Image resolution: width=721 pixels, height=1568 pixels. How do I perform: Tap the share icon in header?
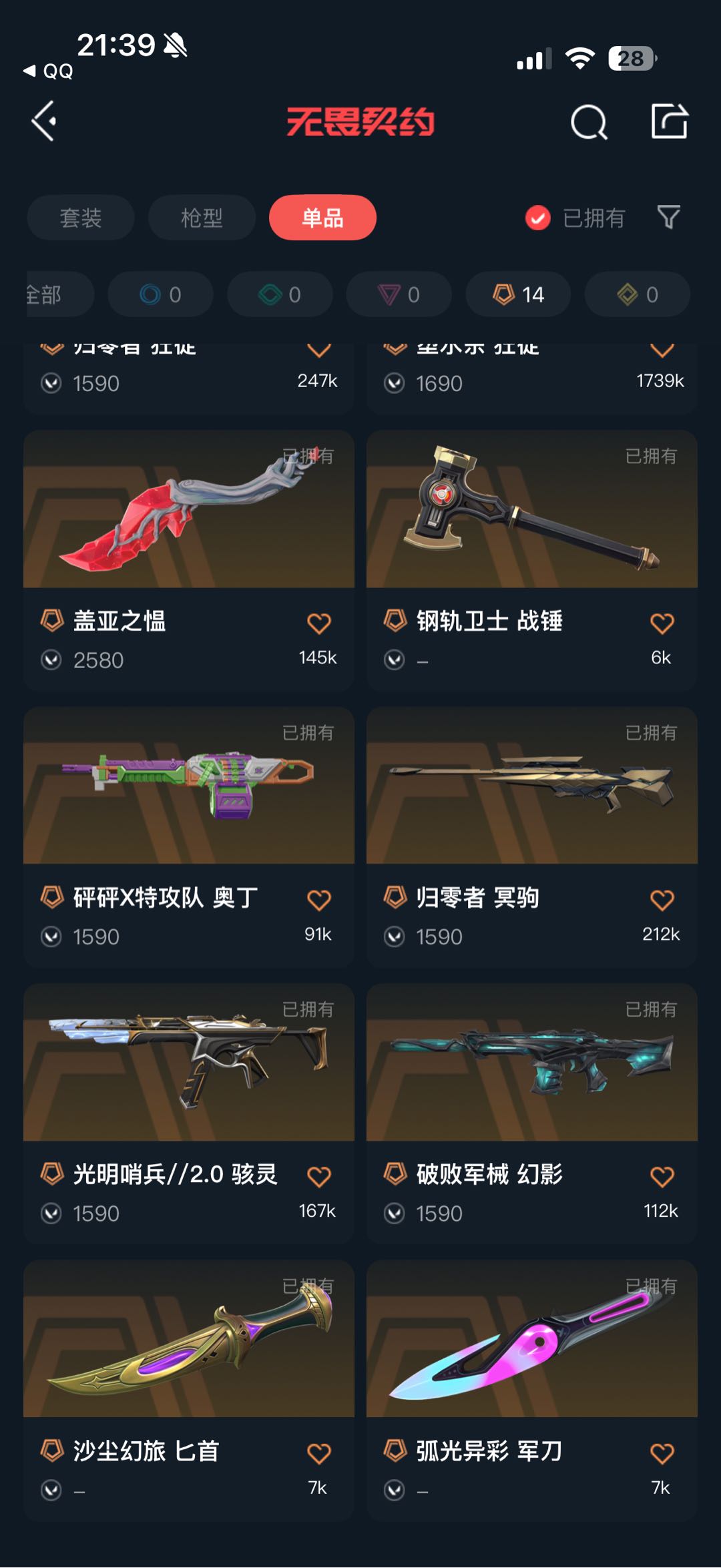pos(670,121)
